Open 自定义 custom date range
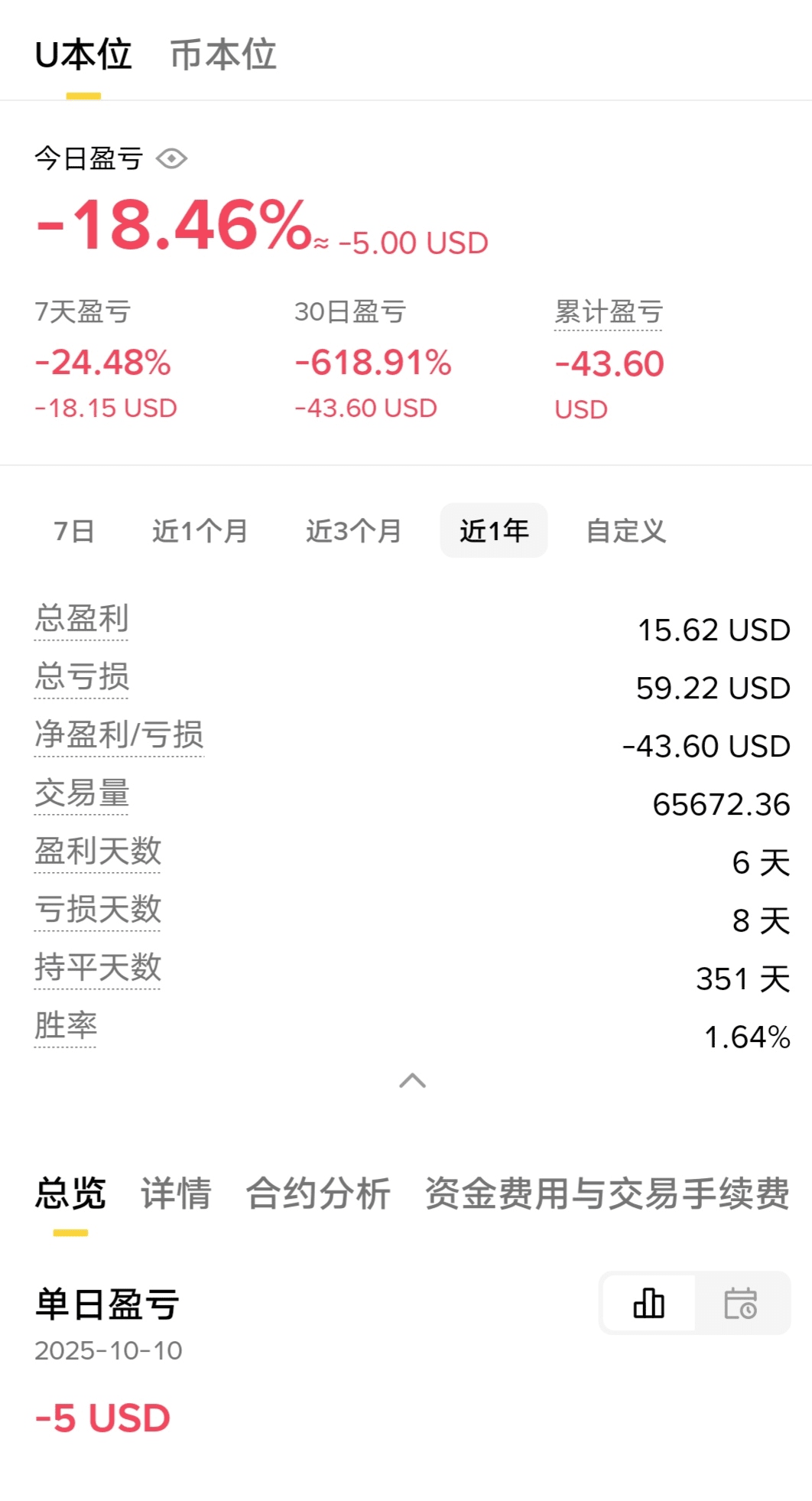Viewport: 812px width, 1501px height. 625,530
